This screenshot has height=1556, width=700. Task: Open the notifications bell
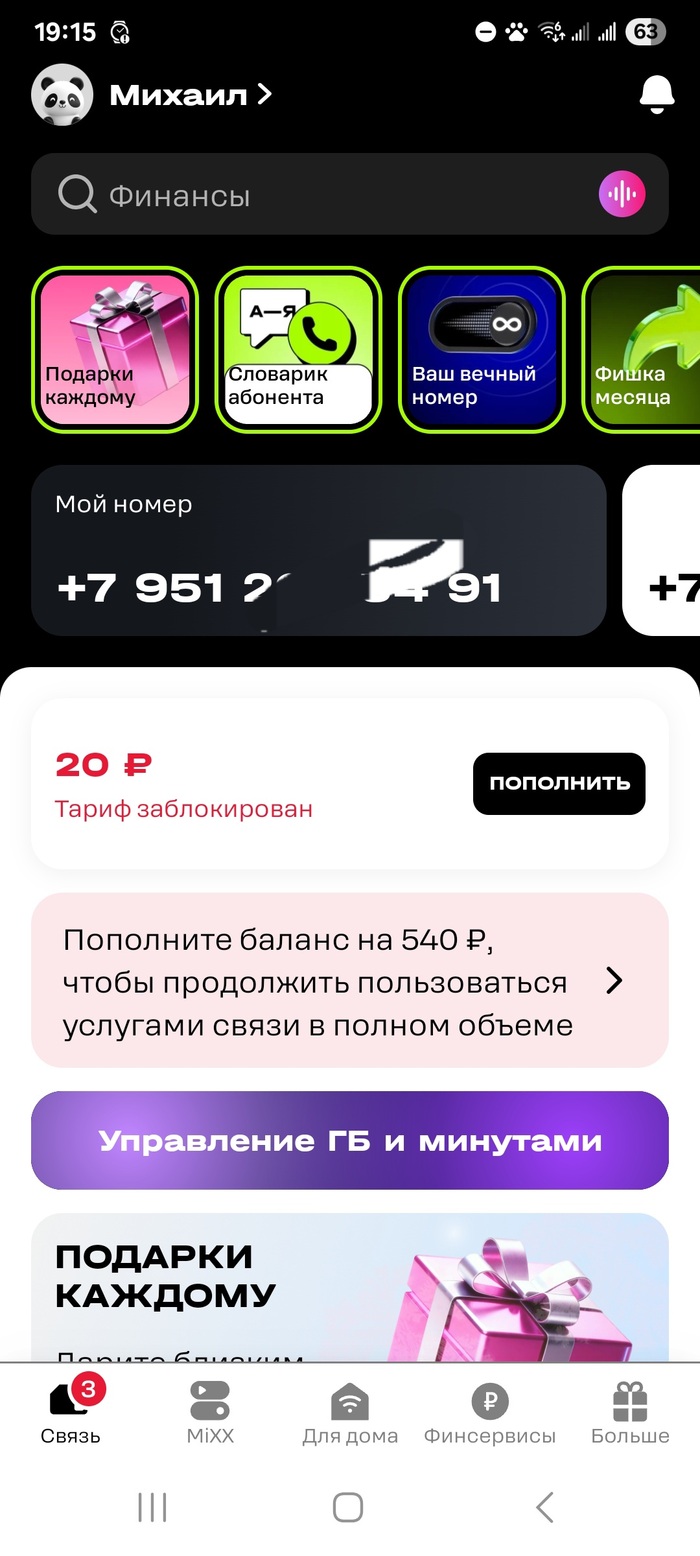tap(656, 94)
